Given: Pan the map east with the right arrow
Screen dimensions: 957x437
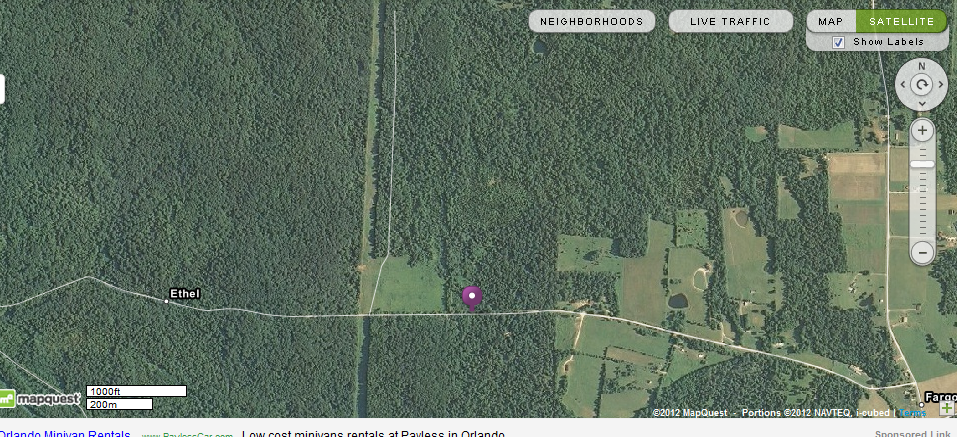Looking at the screenshot, I should point(940,86).
